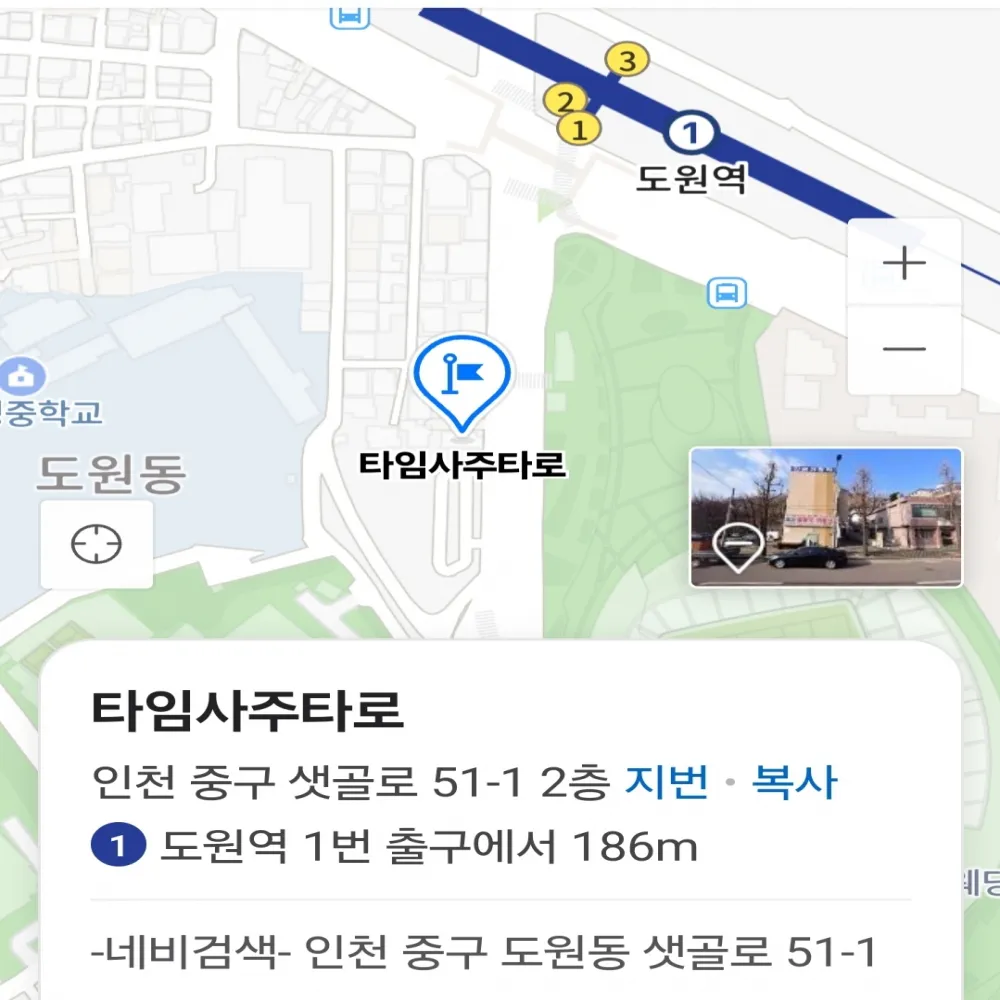
Task: Select exit 3 marker of 도원역
Action: tap(627, 61)
